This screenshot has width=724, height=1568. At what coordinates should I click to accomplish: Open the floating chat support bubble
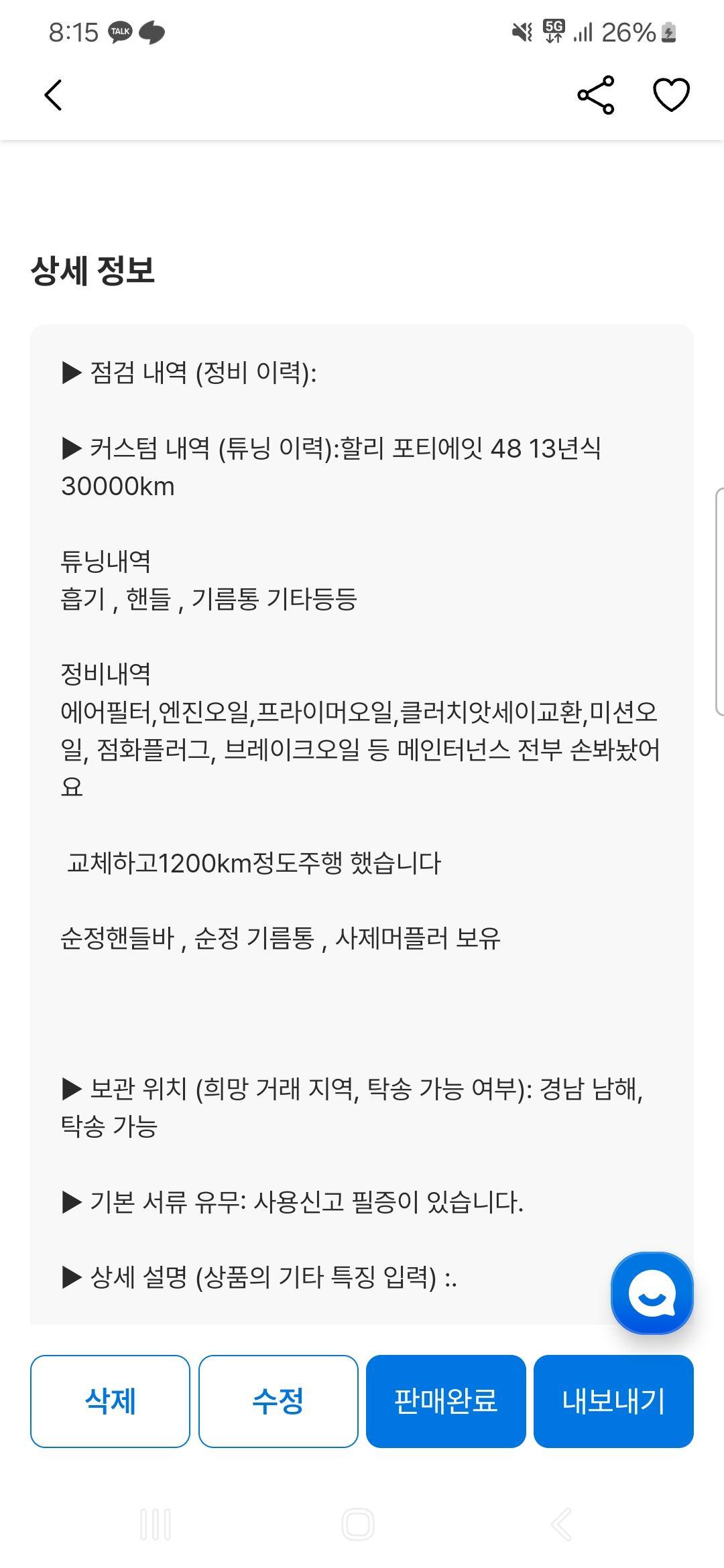click(x=652, y=1293)
